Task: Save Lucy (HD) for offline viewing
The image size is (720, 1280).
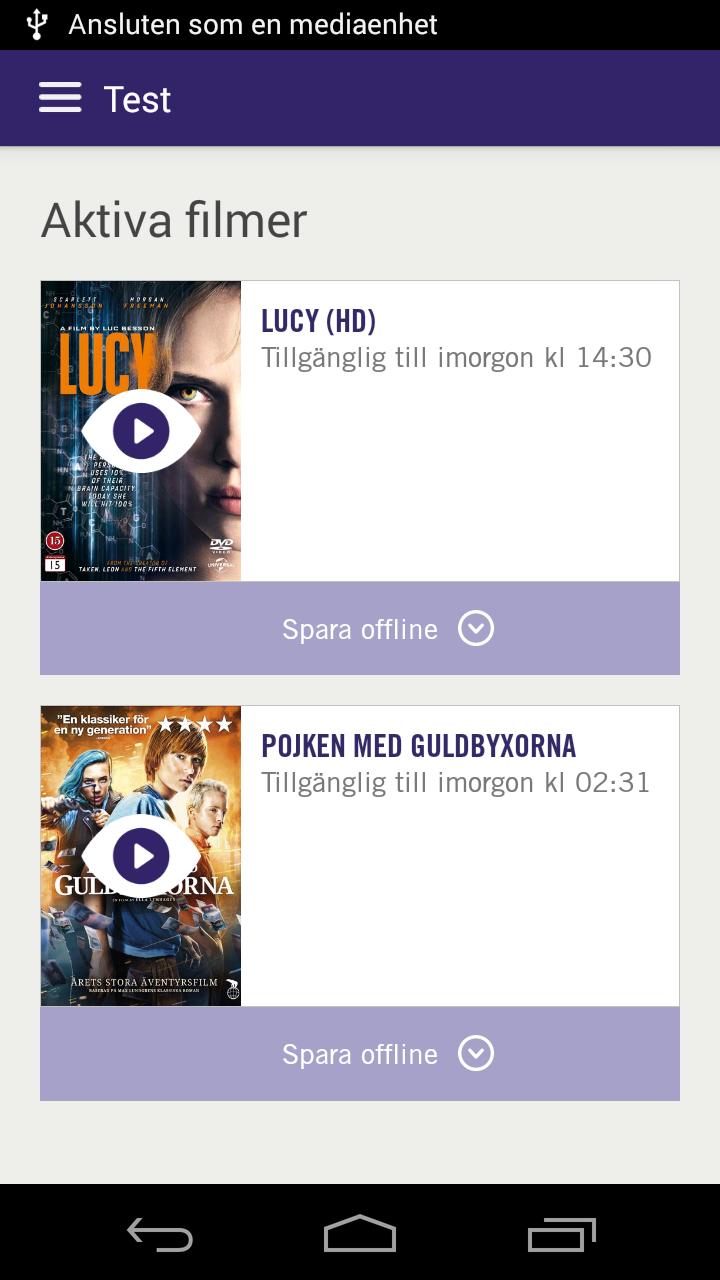Action: (360, 629)
